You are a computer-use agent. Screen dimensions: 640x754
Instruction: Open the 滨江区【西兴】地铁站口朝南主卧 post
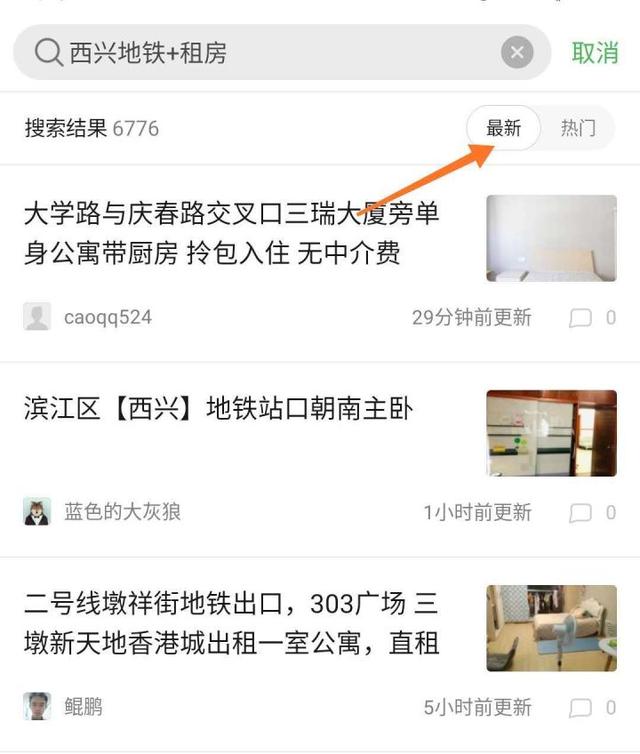219,409
